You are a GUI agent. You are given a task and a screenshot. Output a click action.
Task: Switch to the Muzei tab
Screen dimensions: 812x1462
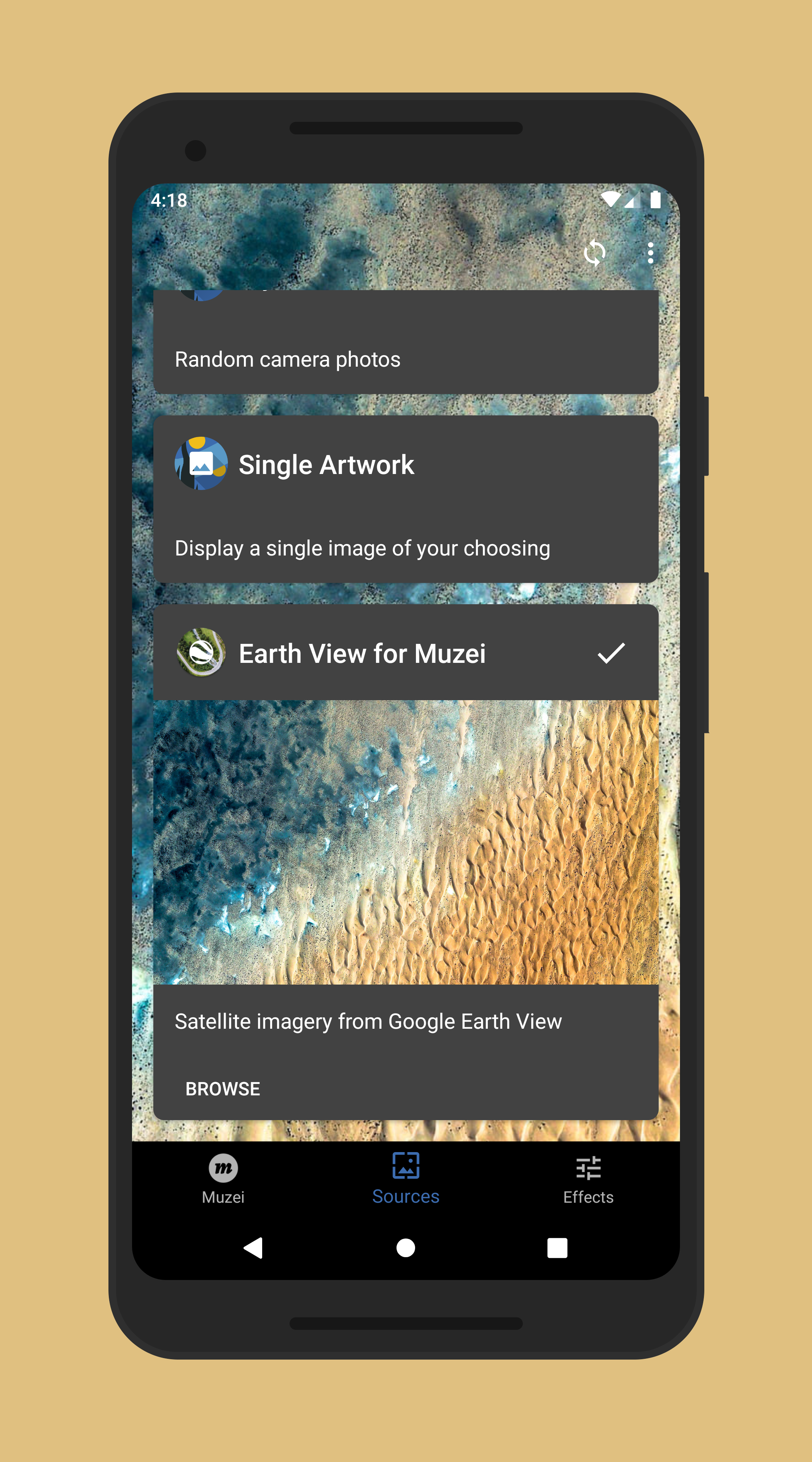(223, 1178)
